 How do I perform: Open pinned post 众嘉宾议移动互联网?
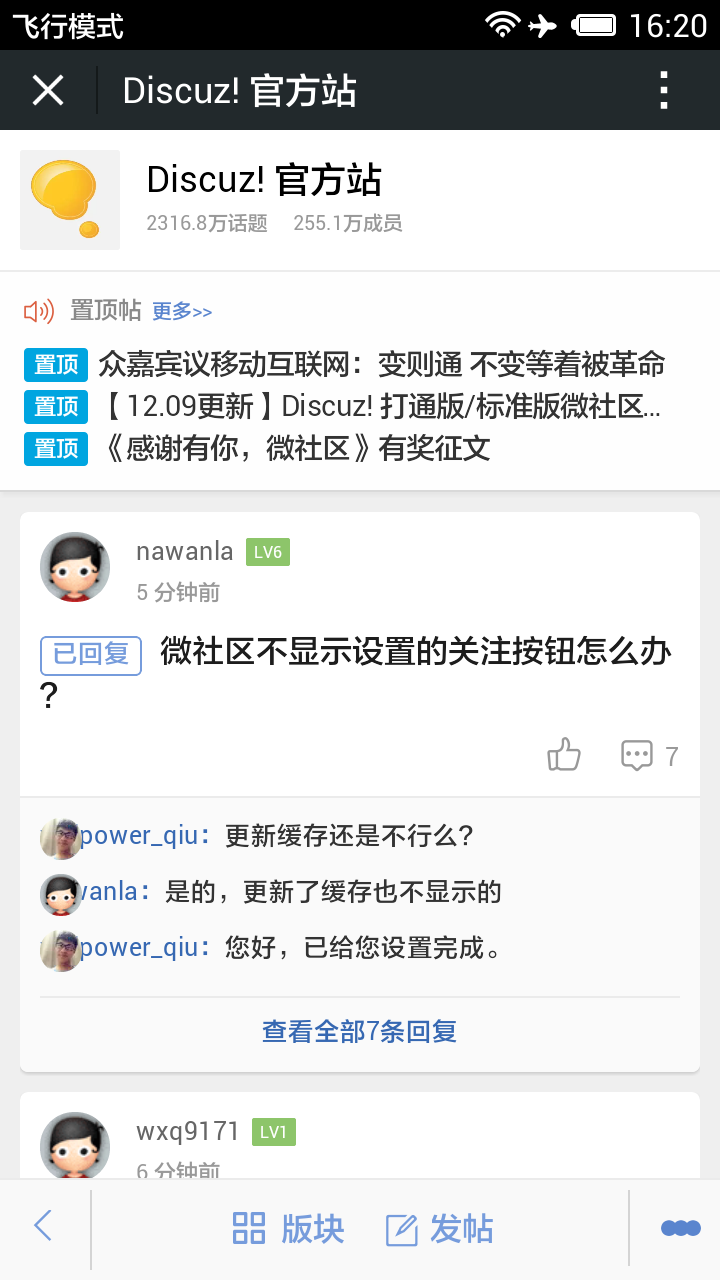(x=380, y=364)
